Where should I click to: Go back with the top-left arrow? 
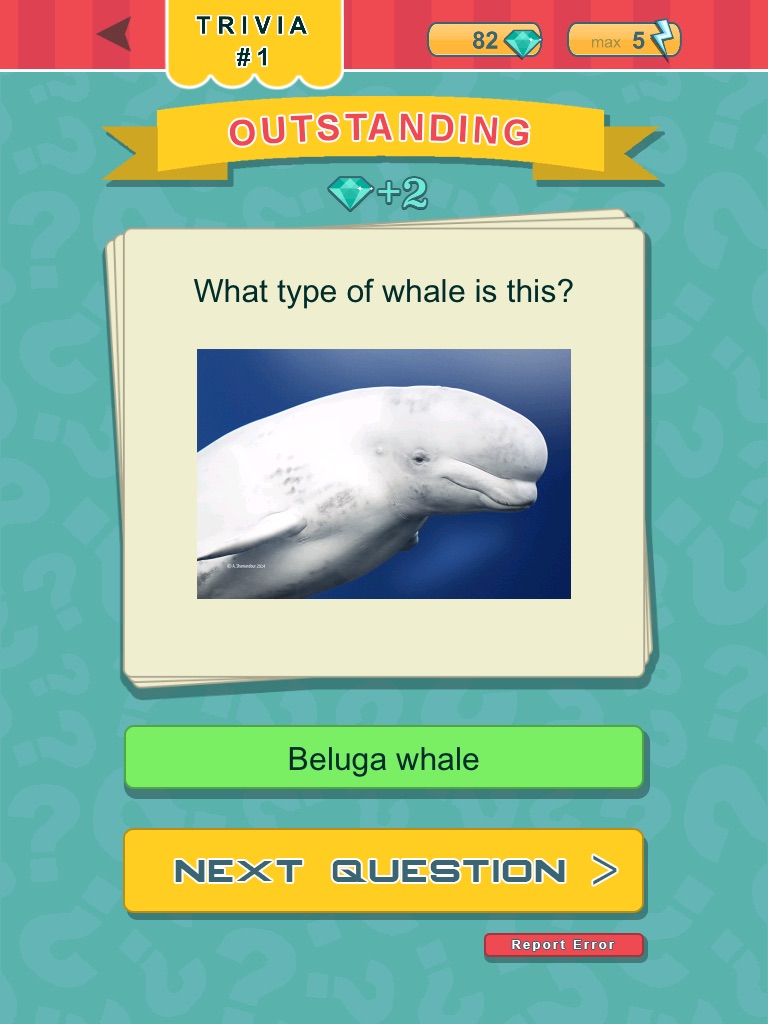114,34
